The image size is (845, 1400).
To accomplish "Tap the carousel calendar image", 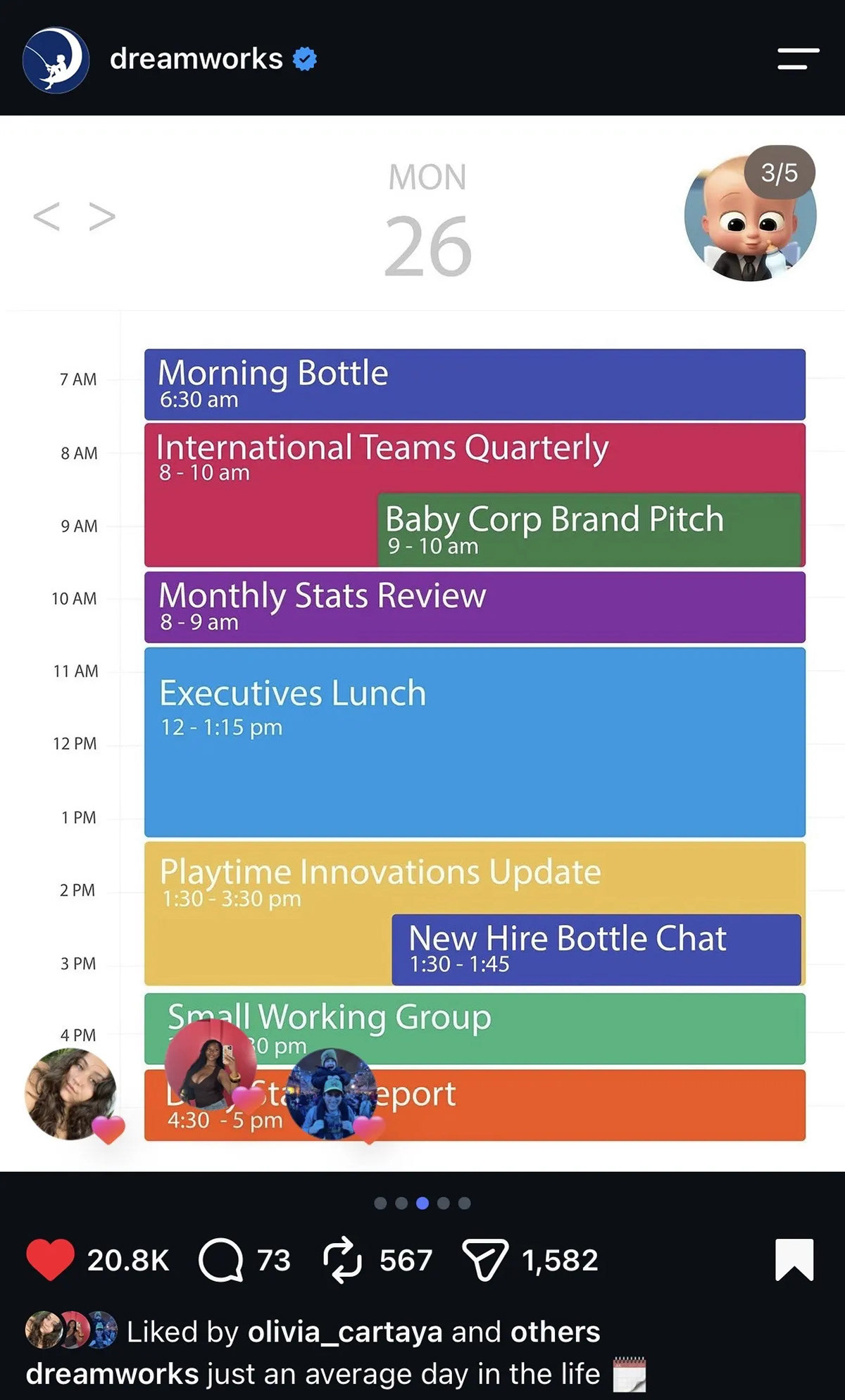I will tap(423, 643).
